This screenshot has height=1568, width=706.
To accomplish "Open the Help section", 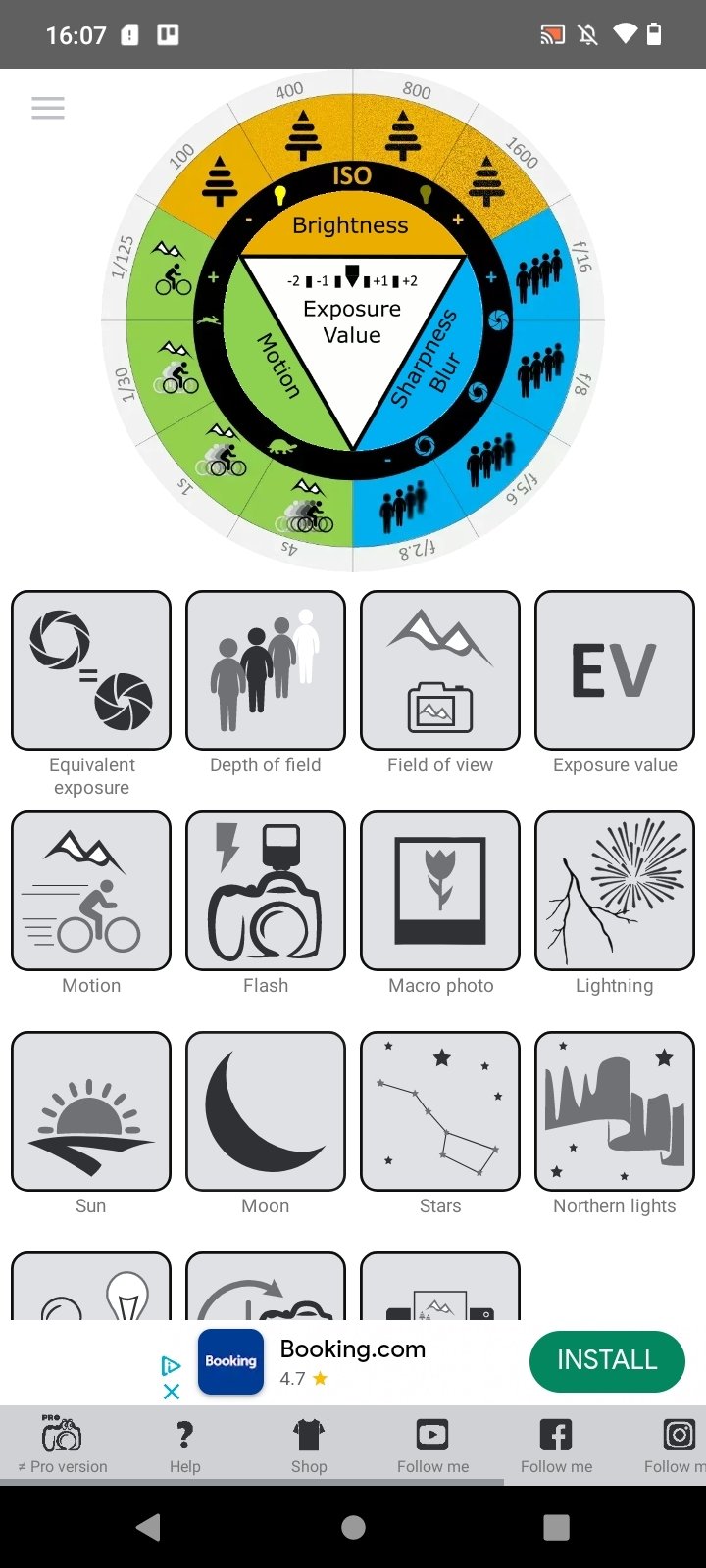I will point(184,1445).
